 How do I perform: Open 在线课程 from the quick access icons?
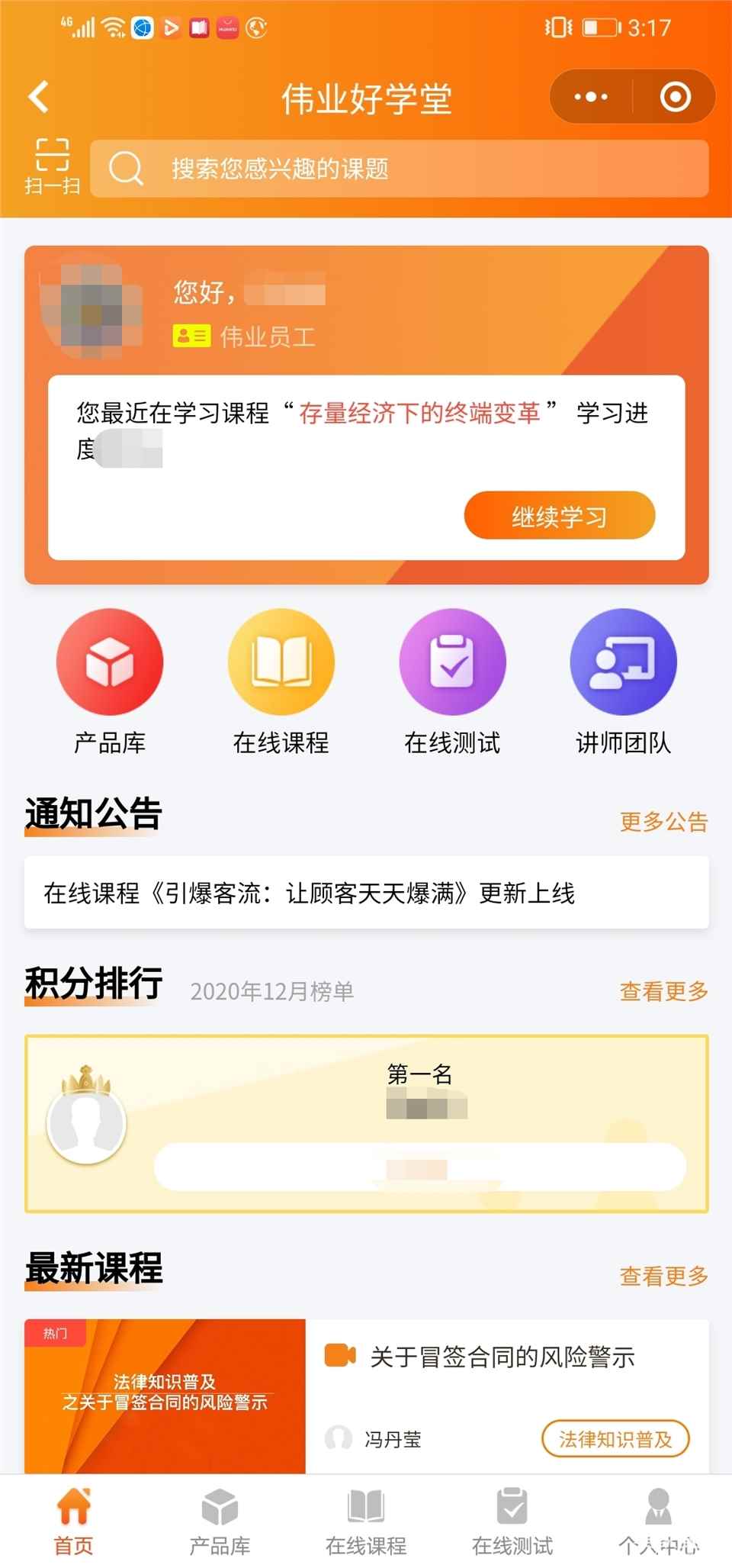(x=281, y=662)
